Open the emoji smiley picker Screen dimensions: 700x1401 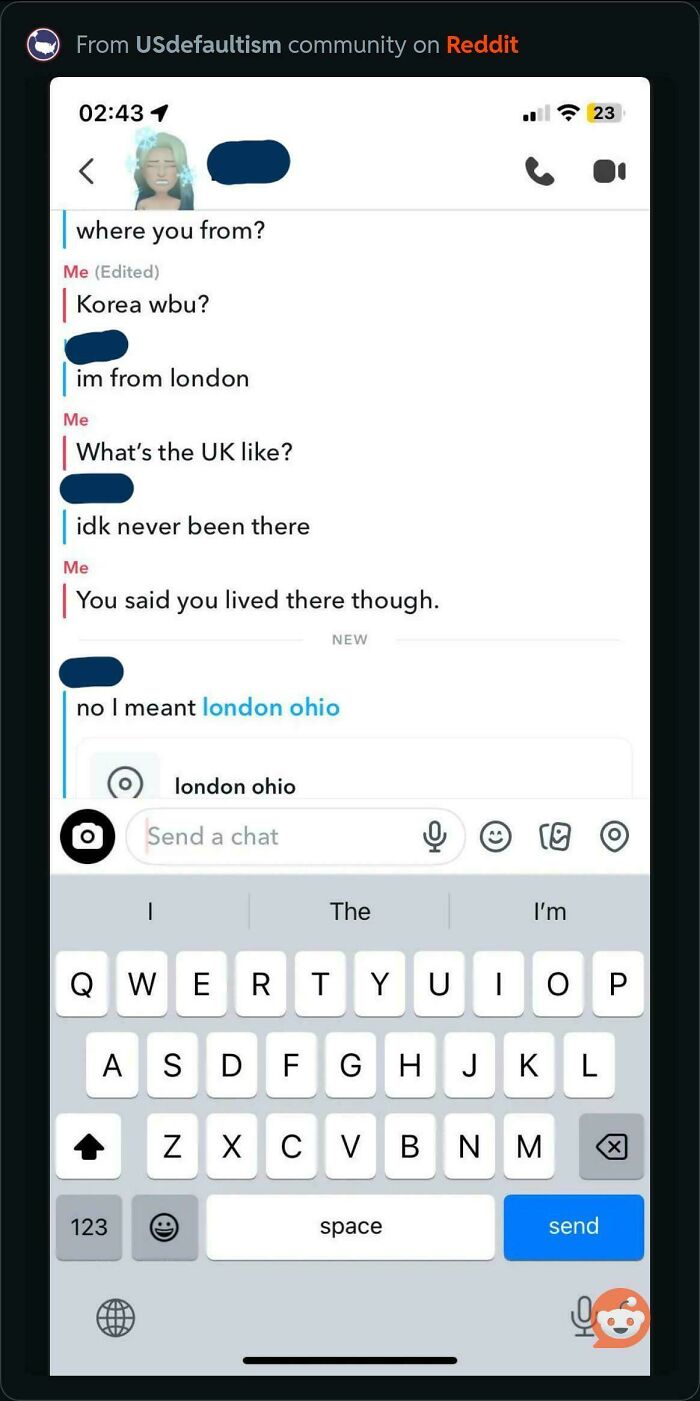tap(495, 836)
